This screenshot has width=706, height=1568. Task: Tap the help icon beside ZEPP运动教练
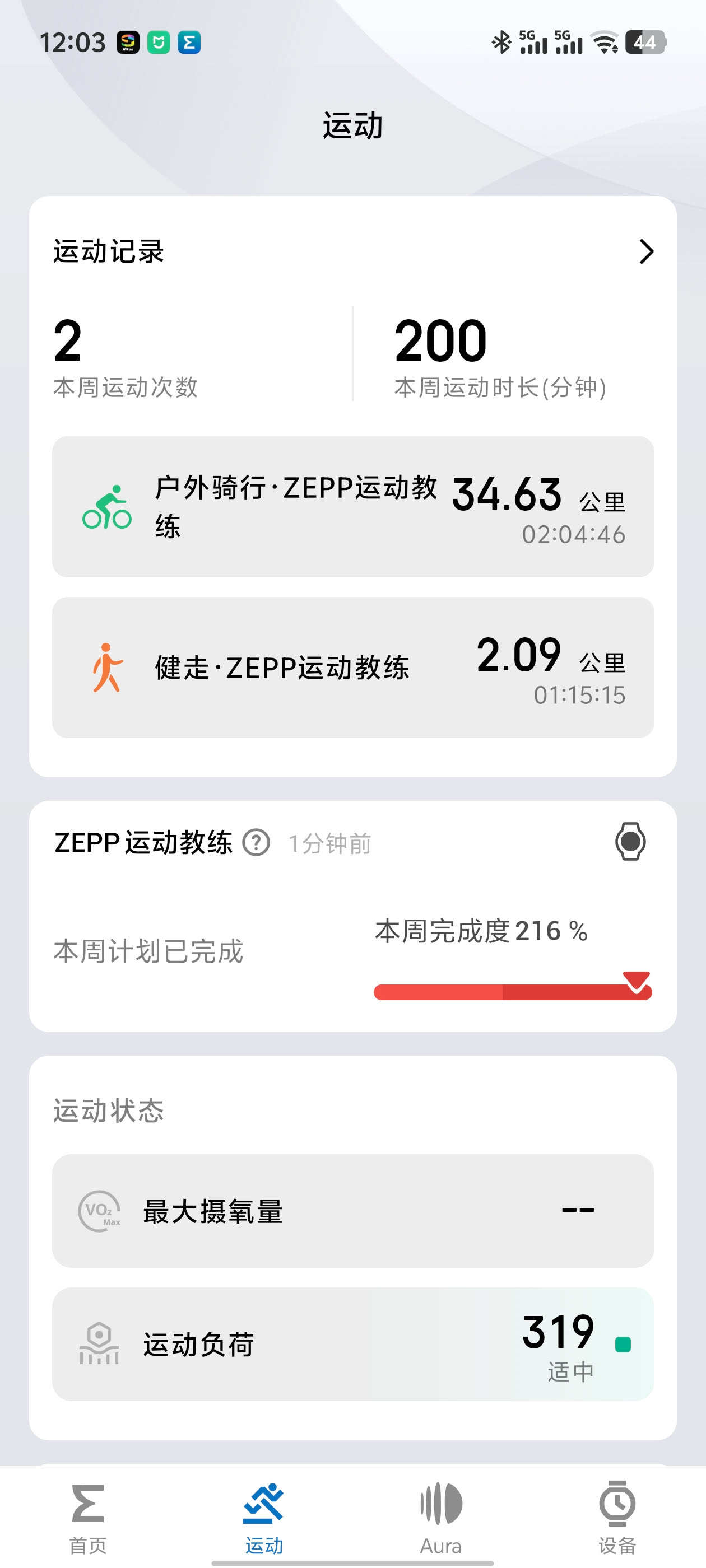(x=257, y=843)
